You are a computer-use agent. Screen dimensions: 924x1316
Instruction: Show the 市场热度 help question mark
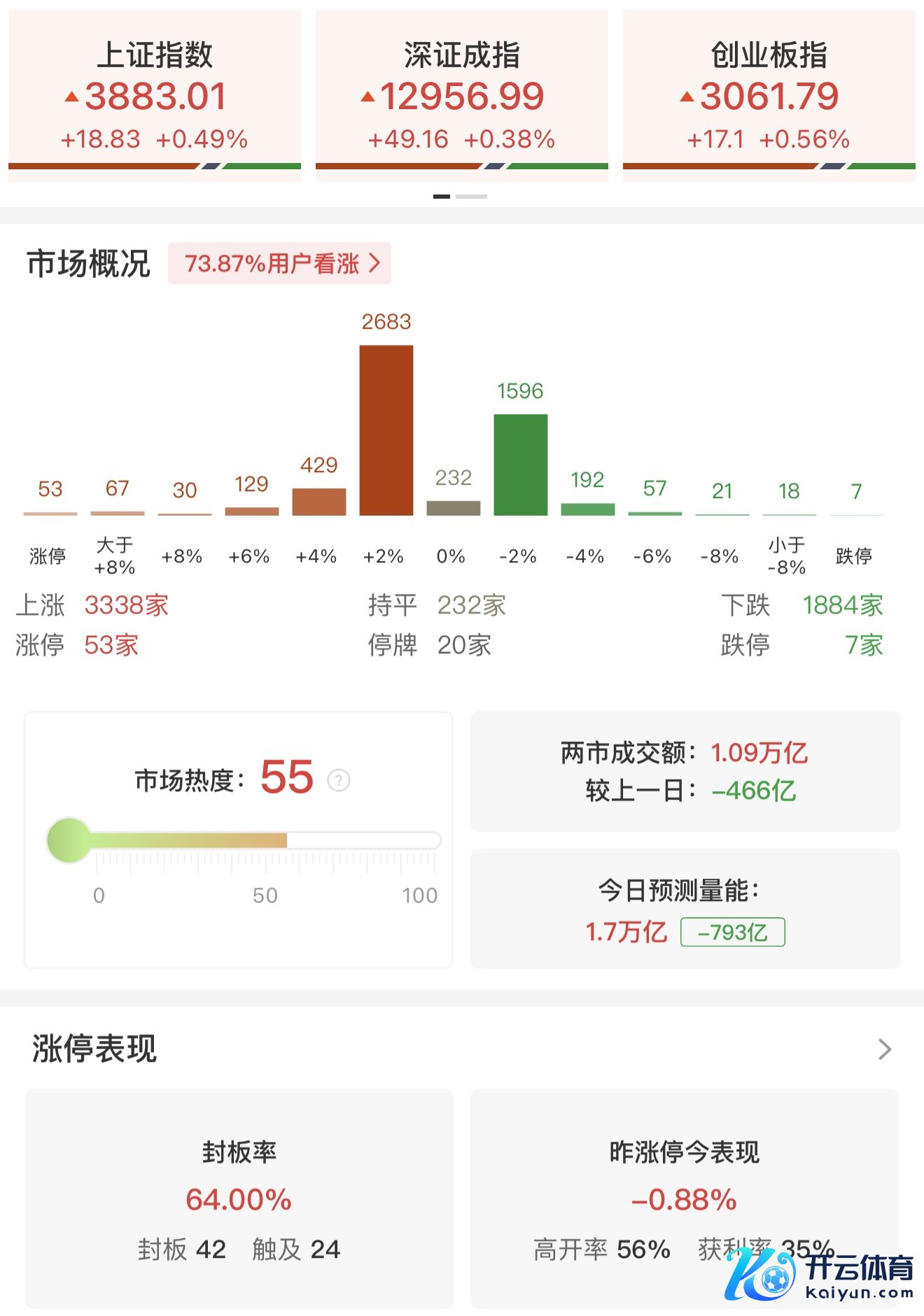(339, 779)
